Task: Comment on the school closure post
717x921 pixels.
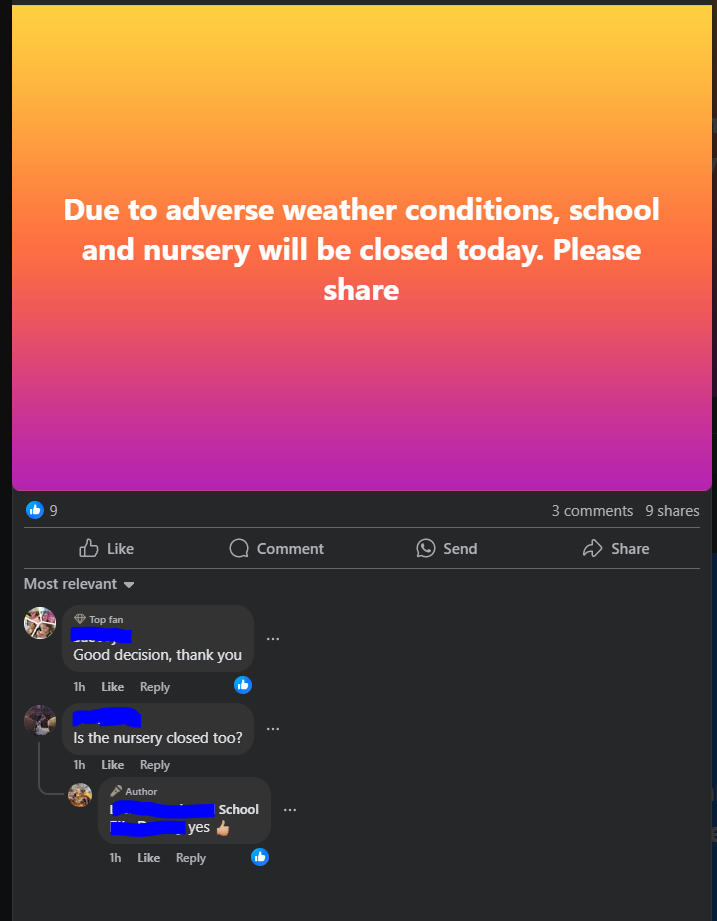Action: [276, 548]
